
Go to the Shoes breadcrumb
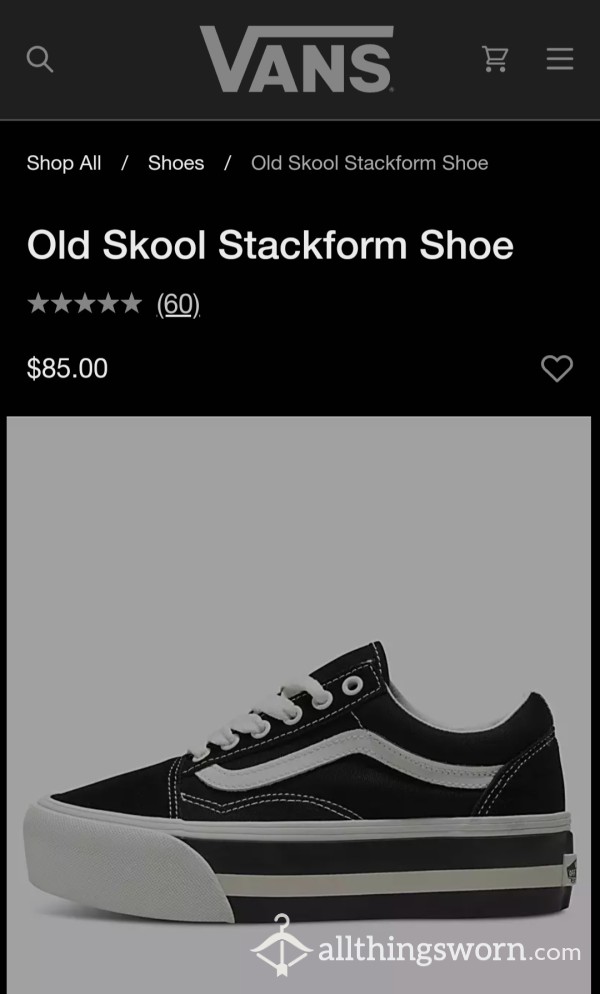coord(176,163)
